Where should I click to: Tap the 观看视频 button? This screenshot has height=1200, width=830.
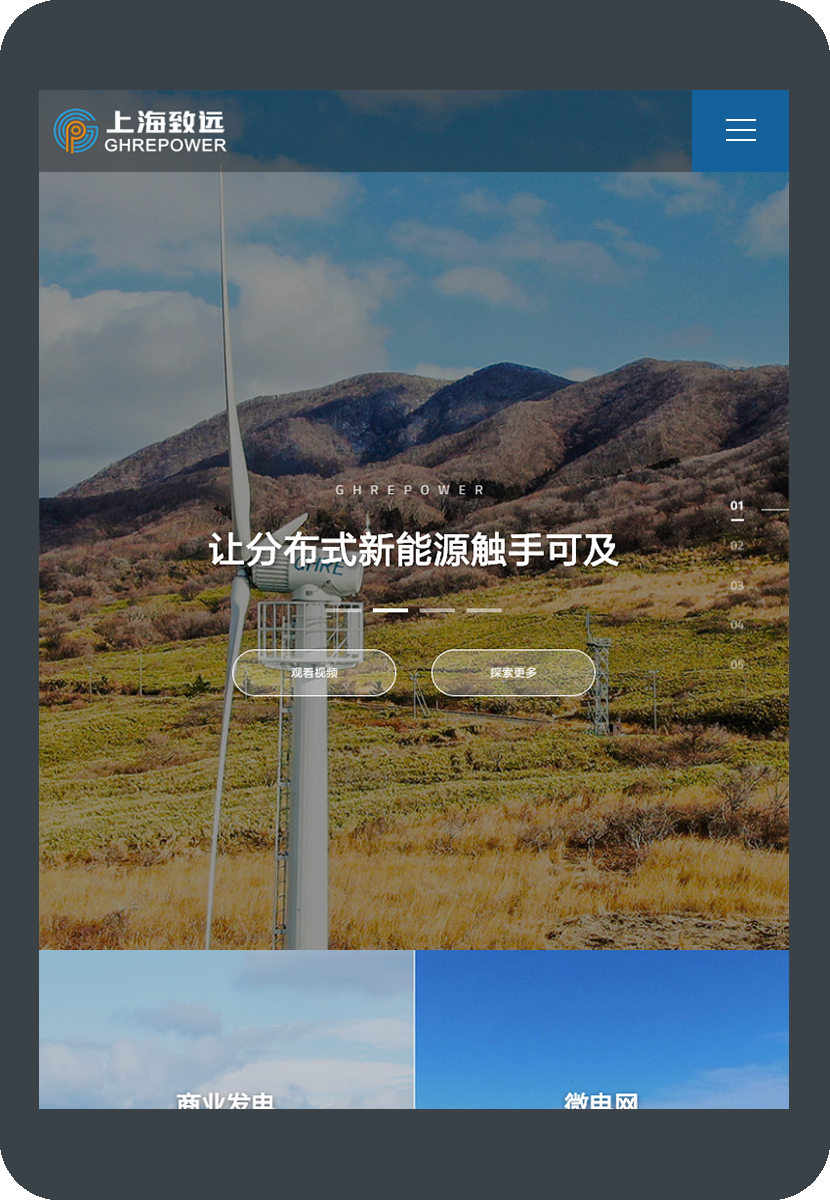pos(314,673)
